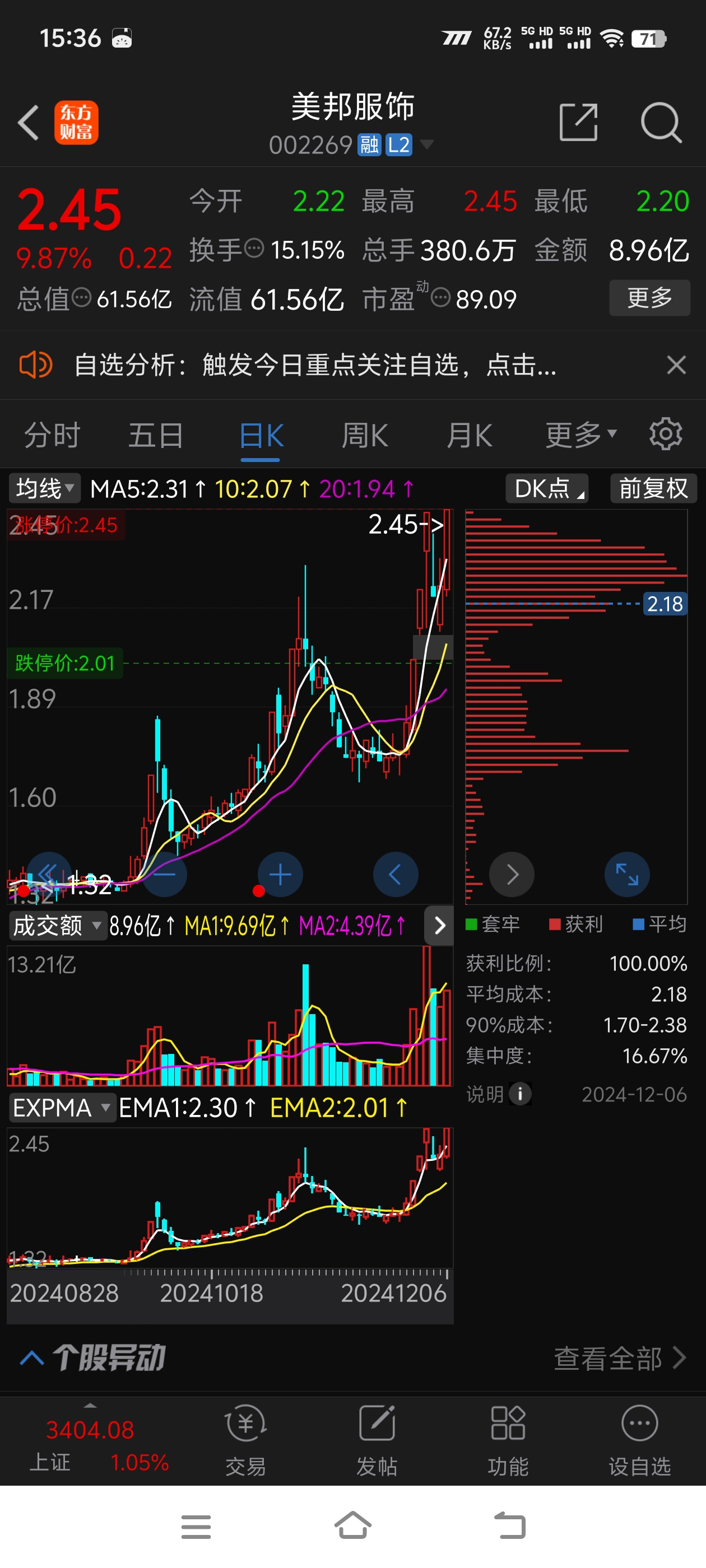Open 交易 in the bottom bar

245,1440
